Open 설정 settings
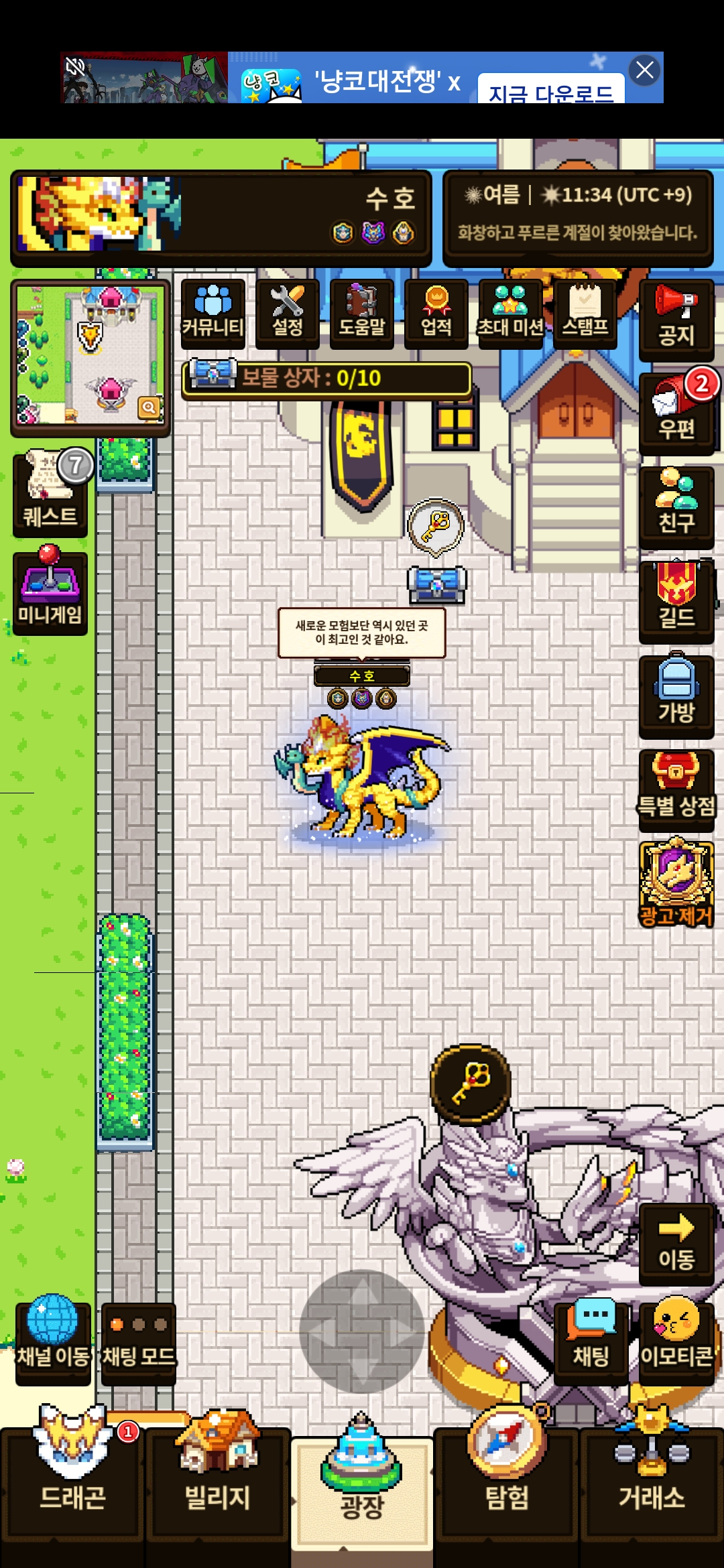 [287, 312]
